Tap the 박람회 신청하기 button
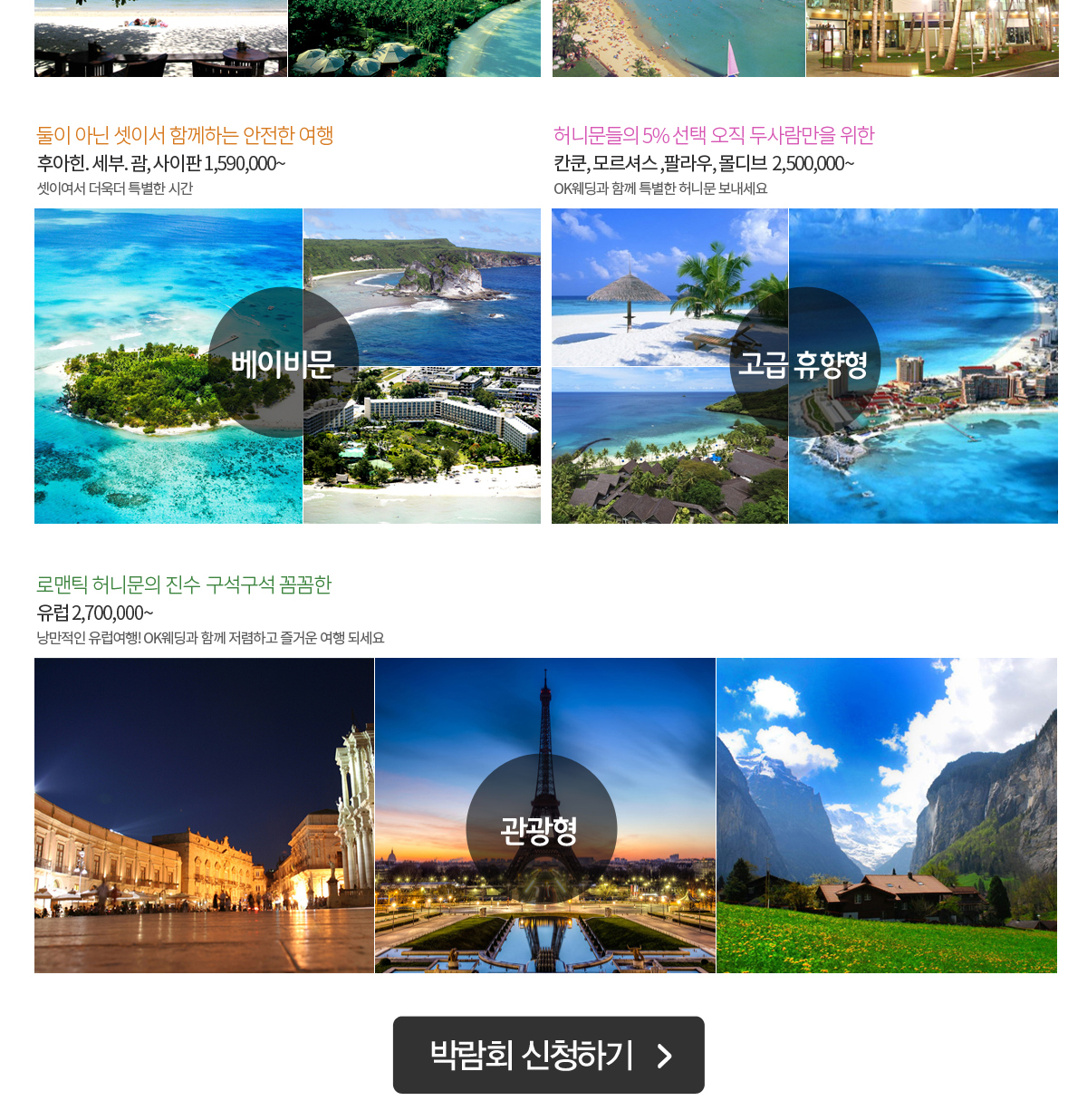Screen dimensions: 1087x1120 [548, 1055]
